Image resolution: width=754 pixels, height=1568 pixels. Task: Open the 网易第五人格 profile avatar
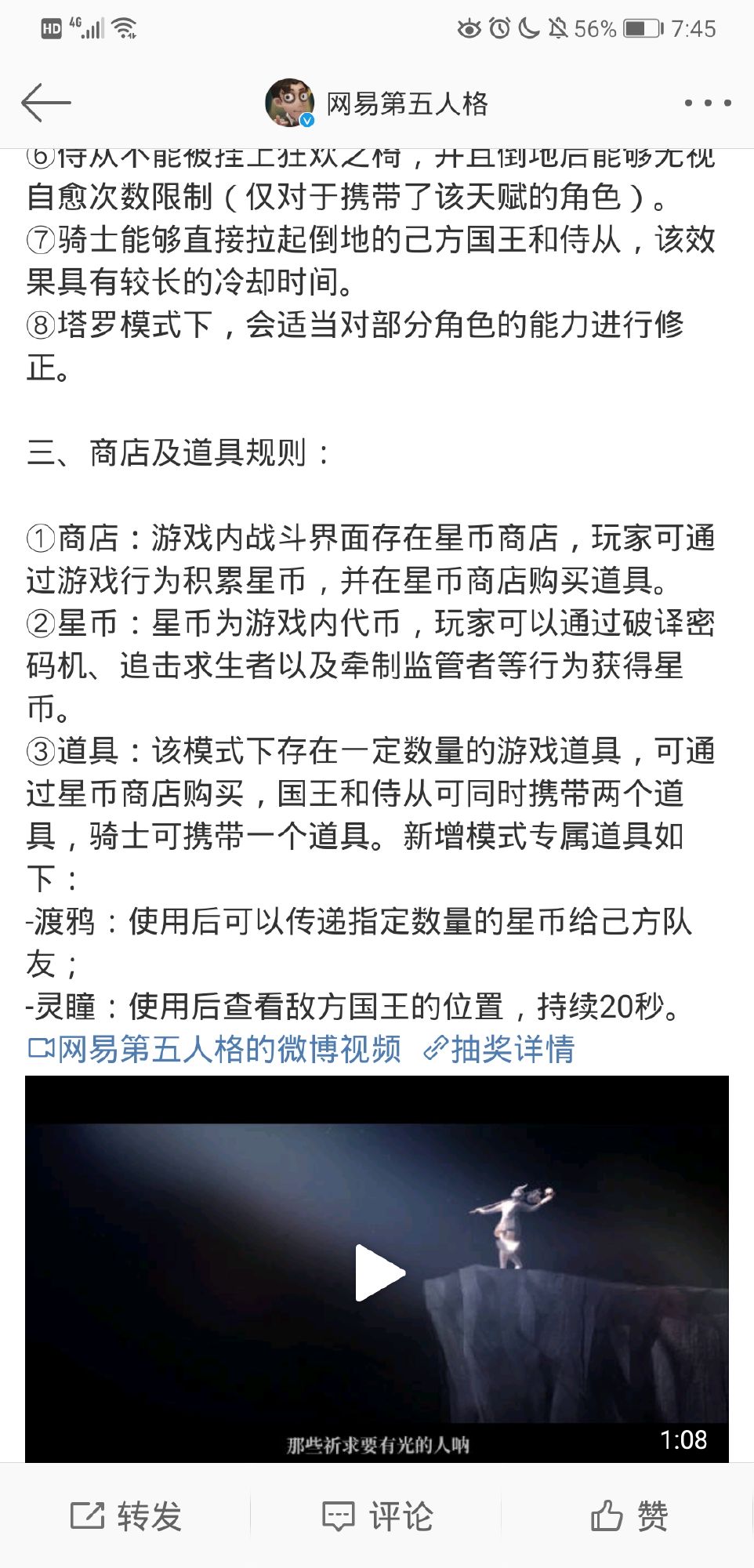pos(290,103)
